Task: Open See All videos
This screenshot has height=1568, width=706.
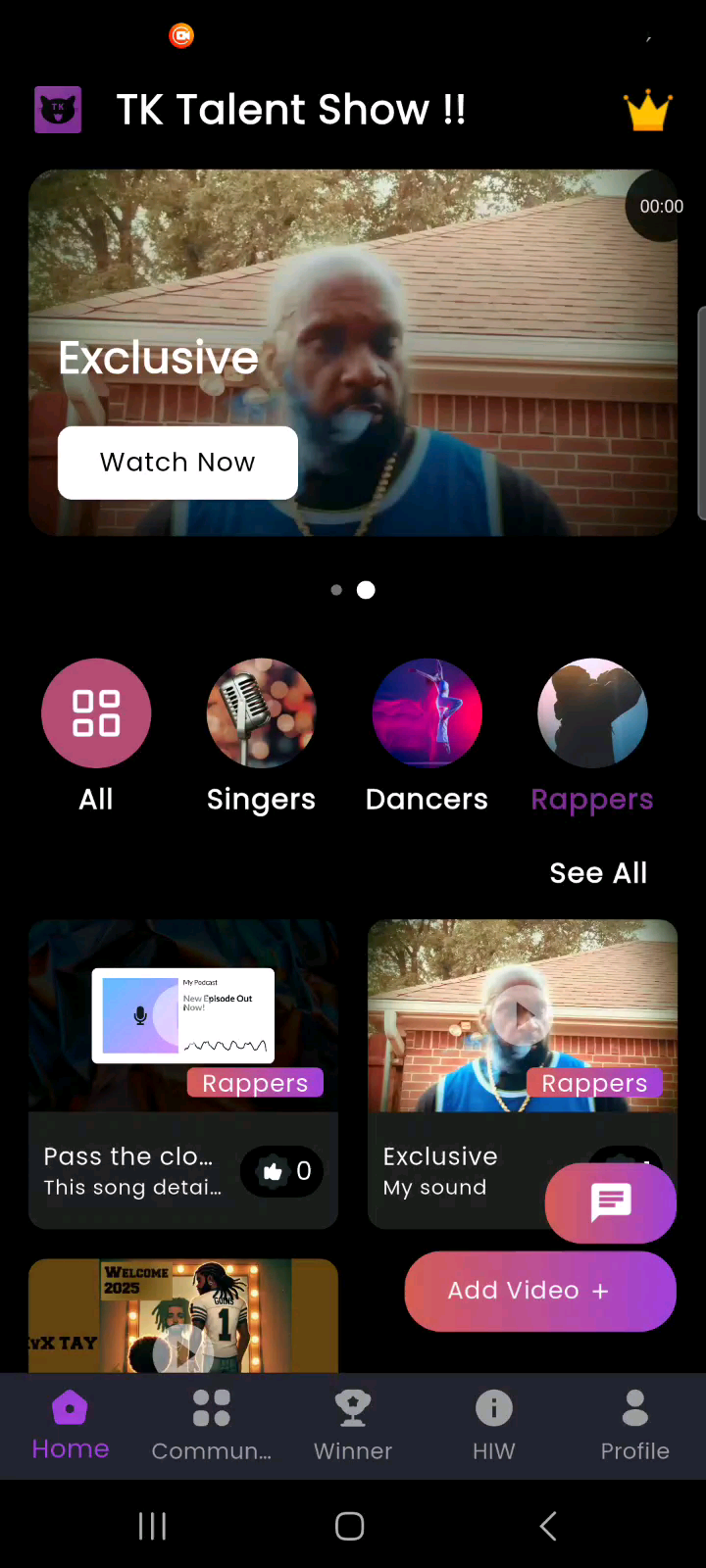Action: tap(598, 873)
